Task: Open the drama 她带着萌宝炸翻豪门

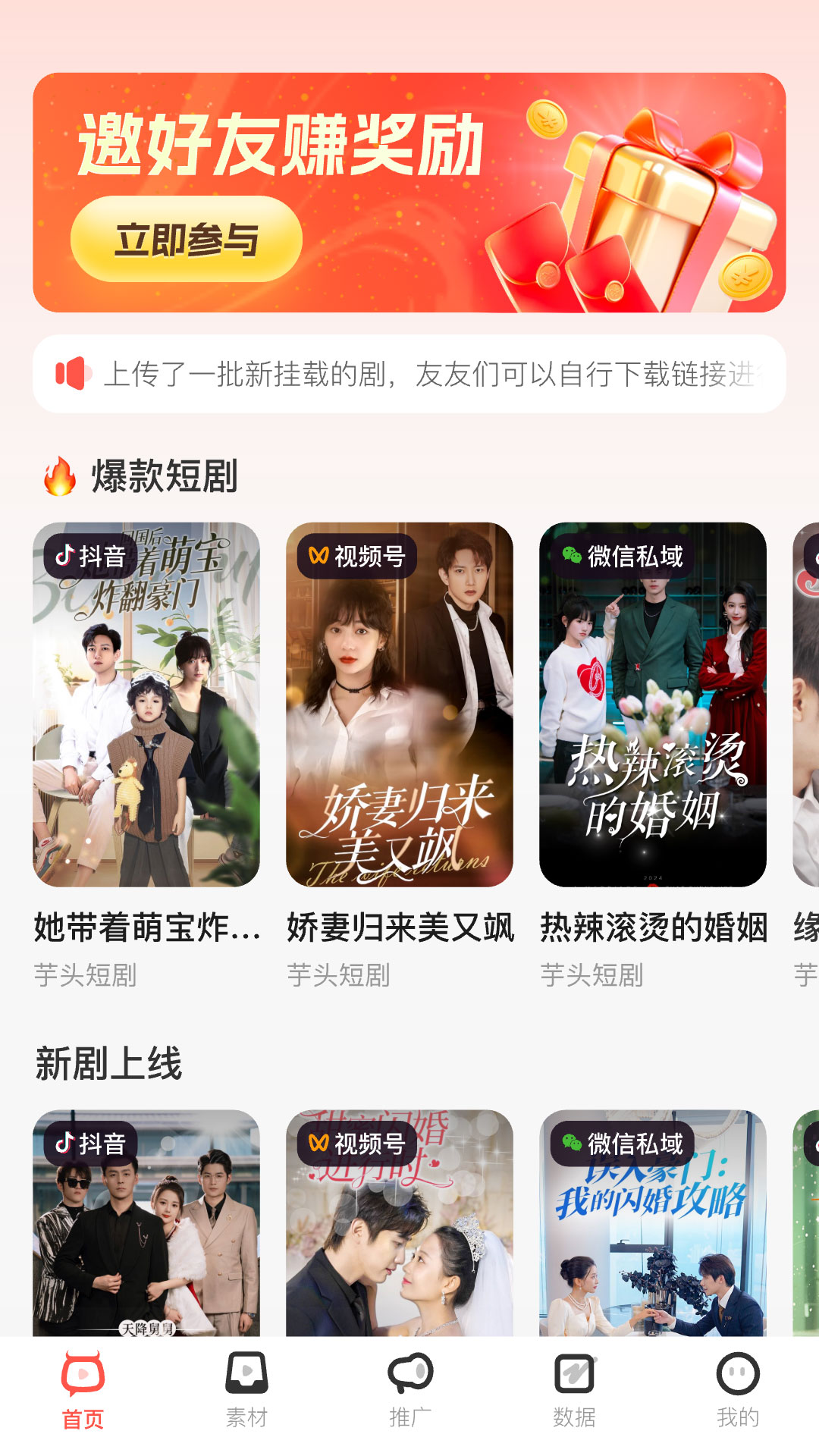Action: 146,704
